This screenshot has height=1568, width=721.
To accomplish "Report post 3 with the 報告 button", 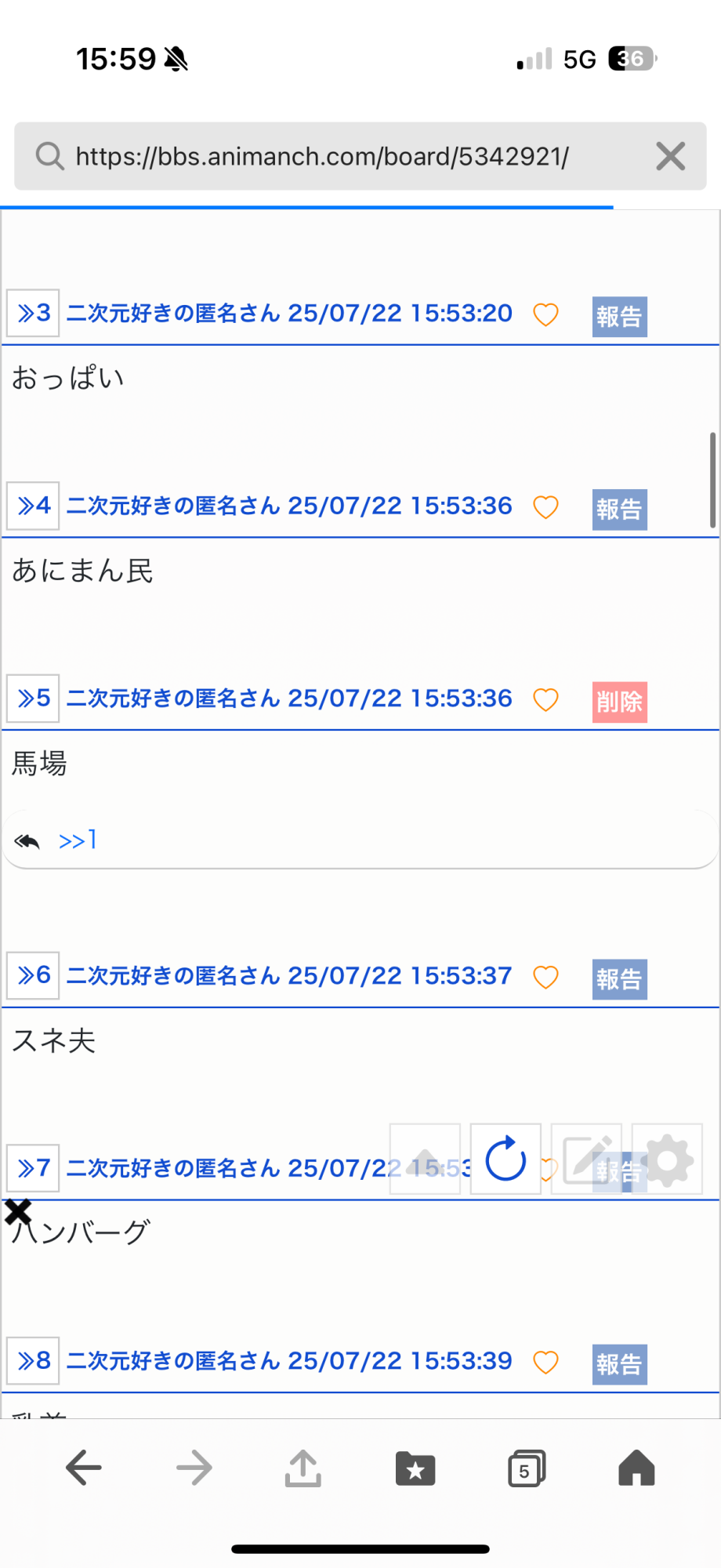I will pos(619,317).
